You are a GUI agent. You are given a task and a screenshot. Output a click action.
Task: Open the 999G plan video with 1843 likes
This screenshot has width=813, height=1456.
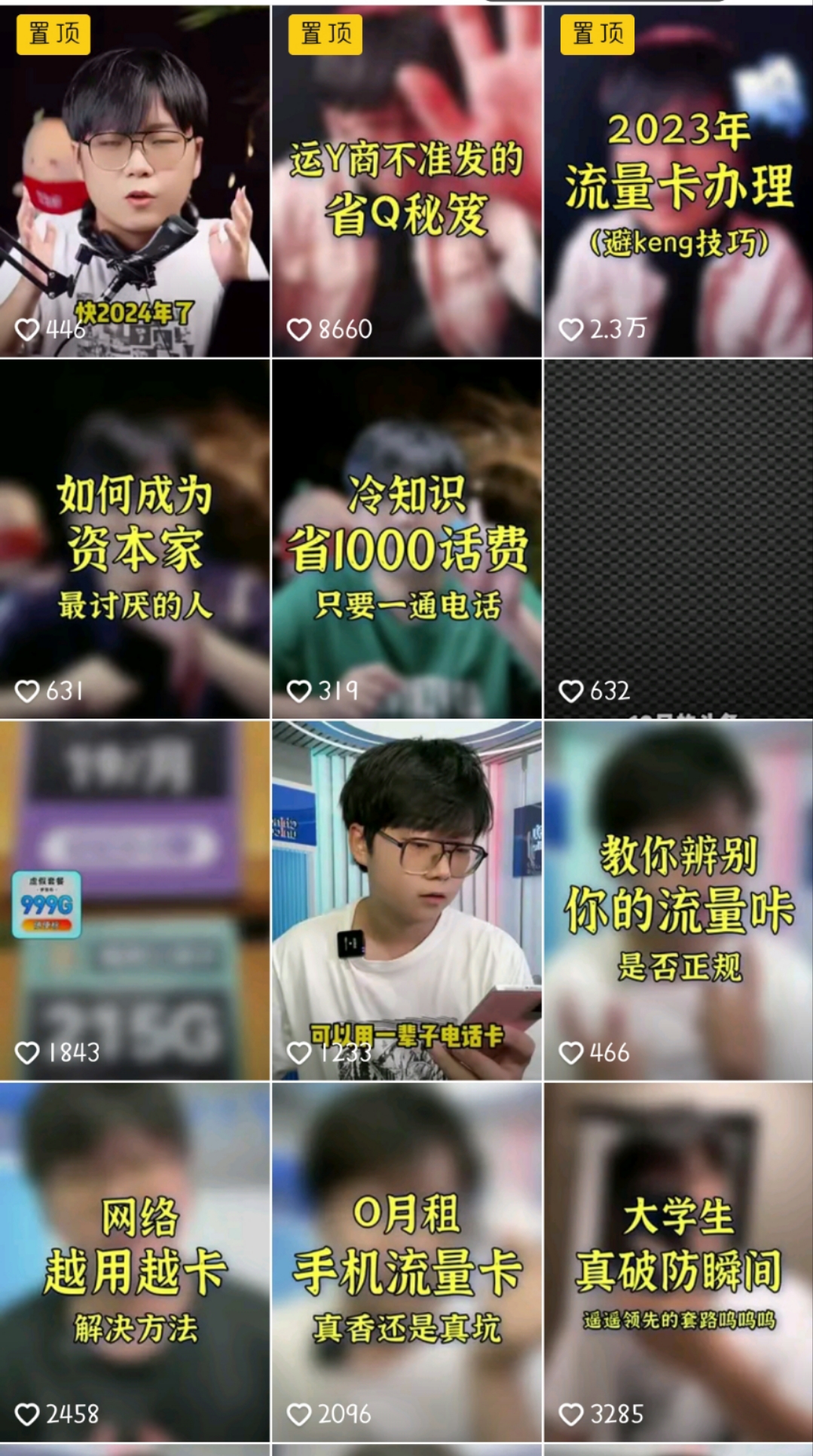point(135,900)
